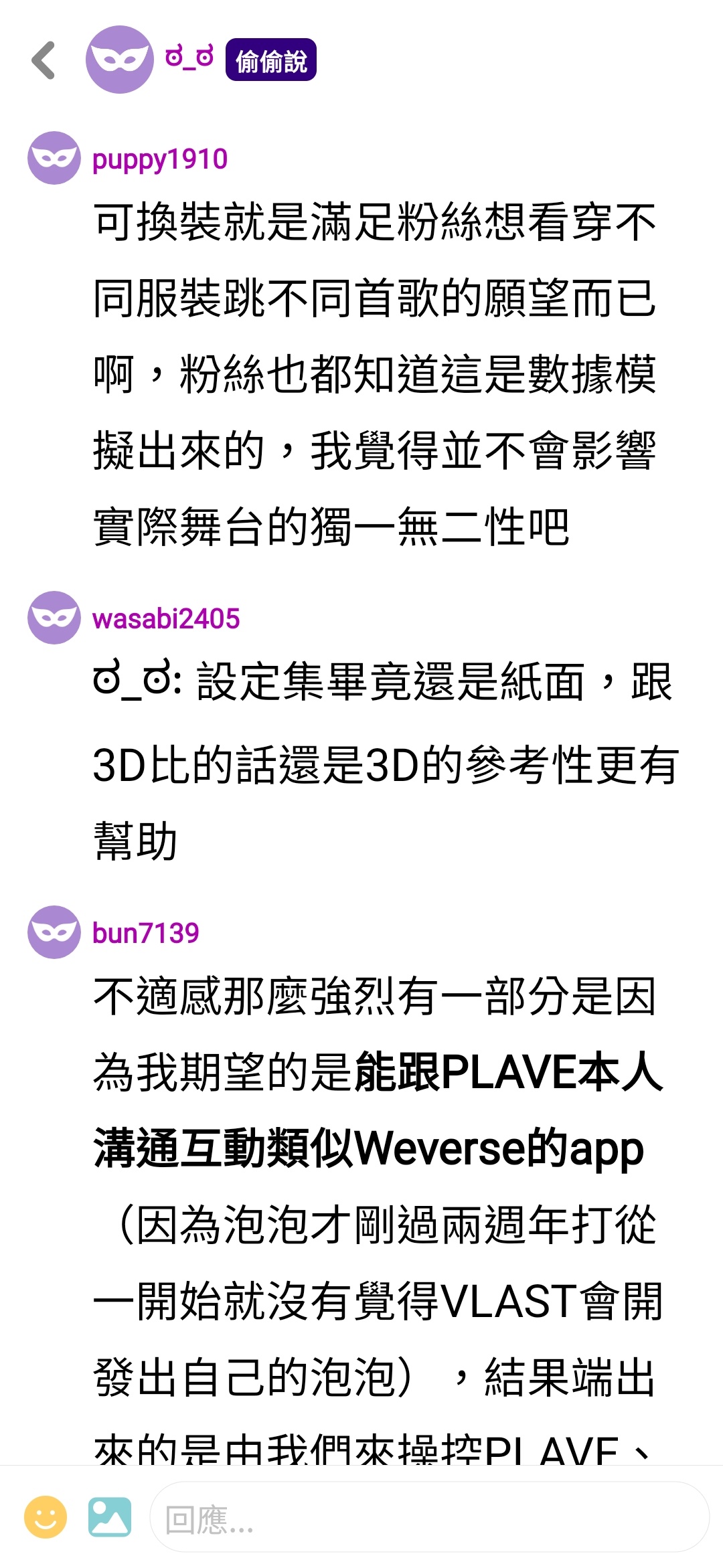Tap puppy1910's masked avatar
The height and width of the screenshot is (1568, 723).
coord(54,158)
